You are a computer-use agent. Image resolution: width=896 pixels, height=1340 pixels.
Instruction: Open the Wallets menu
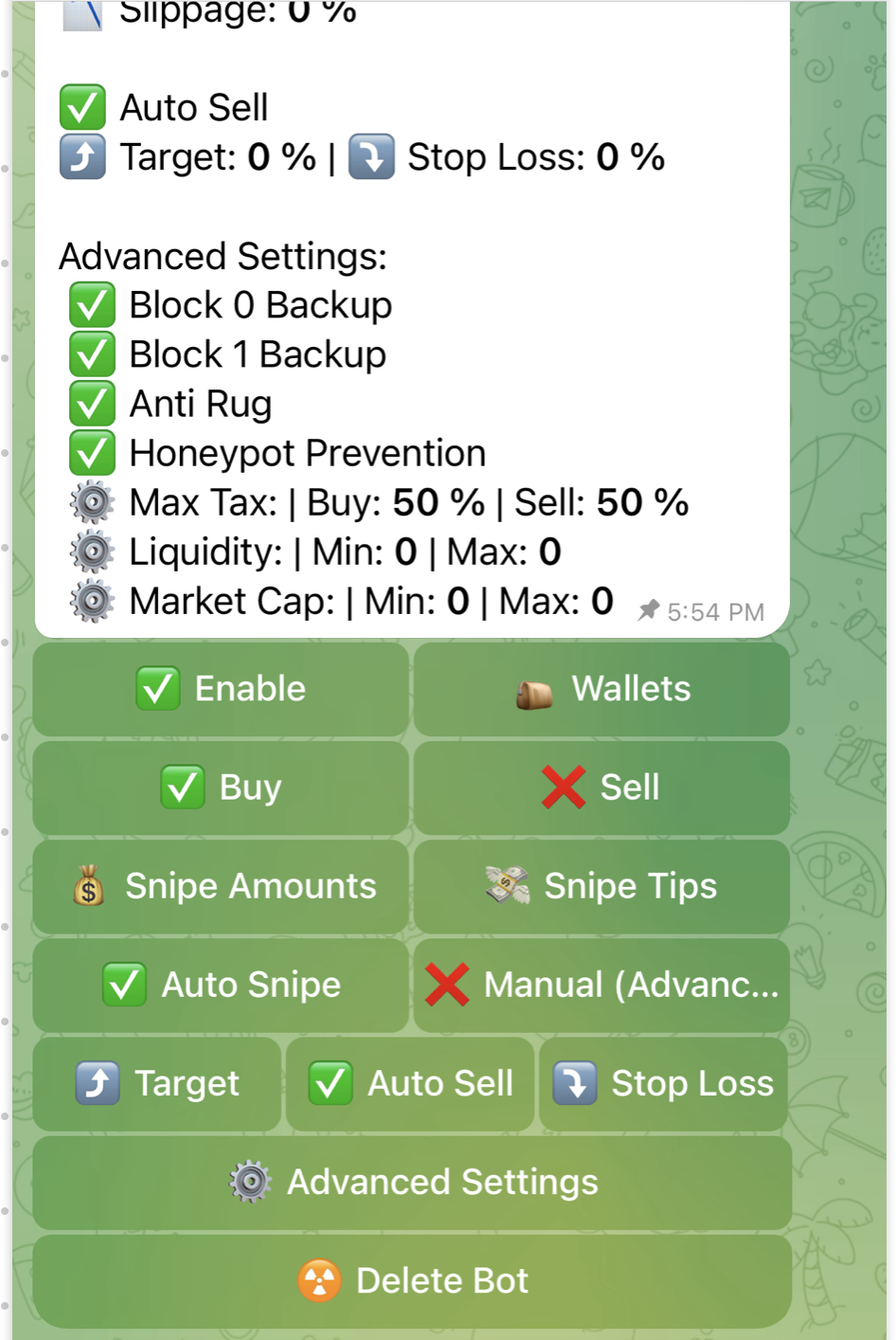point(601,689)
